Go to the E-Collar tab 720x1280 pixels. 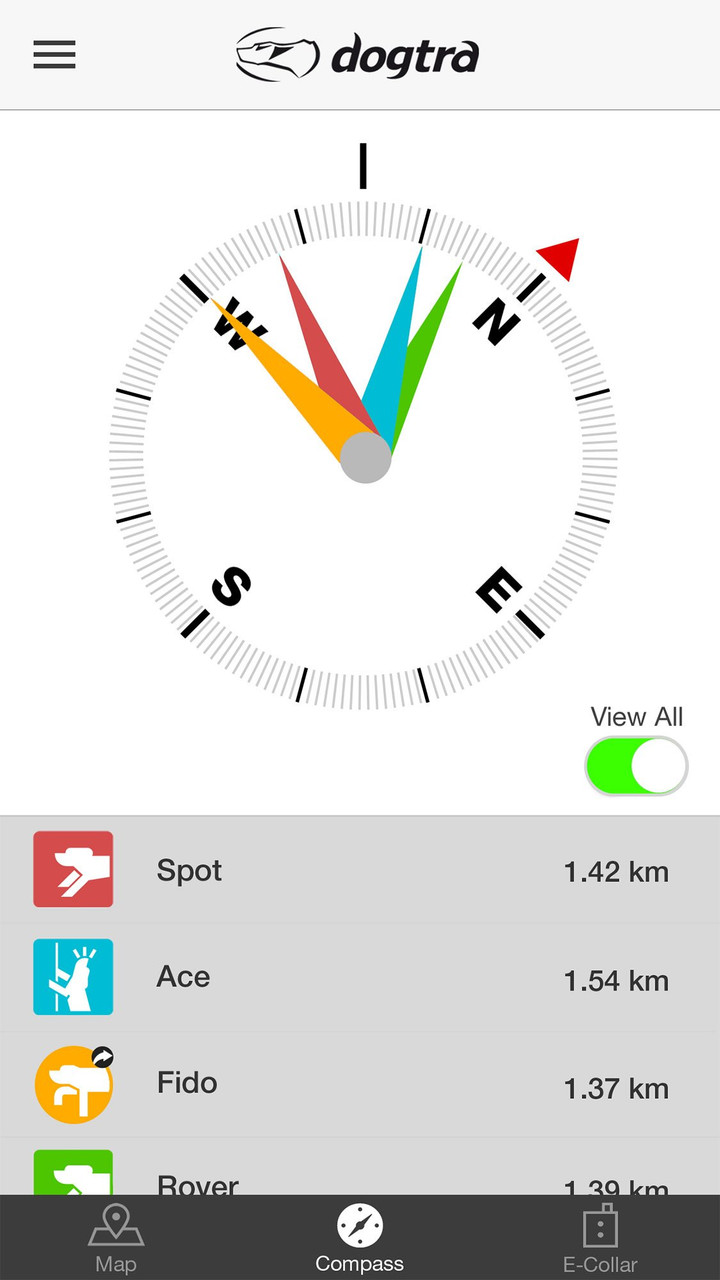(x=600, y=1238)
